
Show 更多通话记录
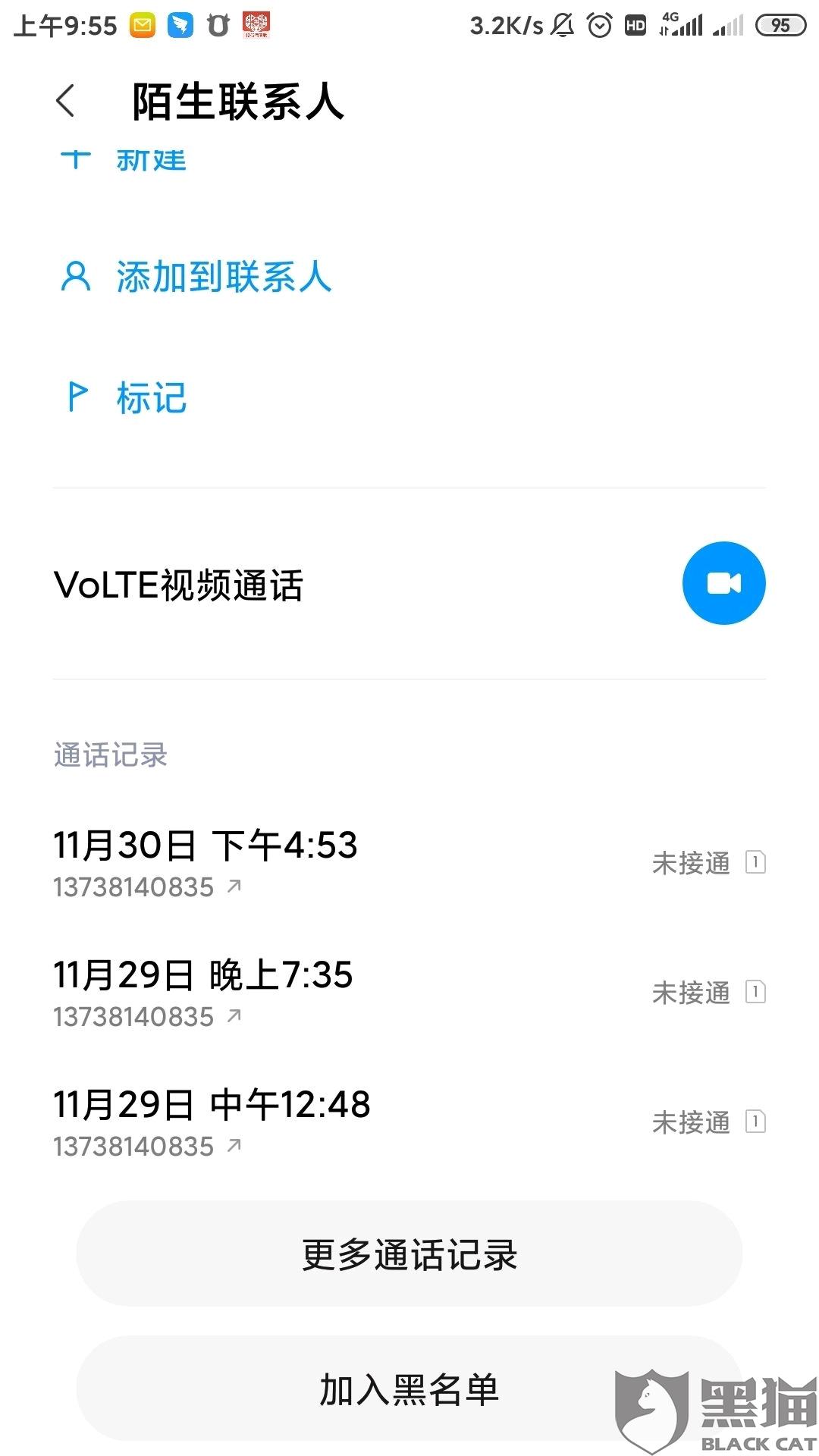click(409, 1255)
